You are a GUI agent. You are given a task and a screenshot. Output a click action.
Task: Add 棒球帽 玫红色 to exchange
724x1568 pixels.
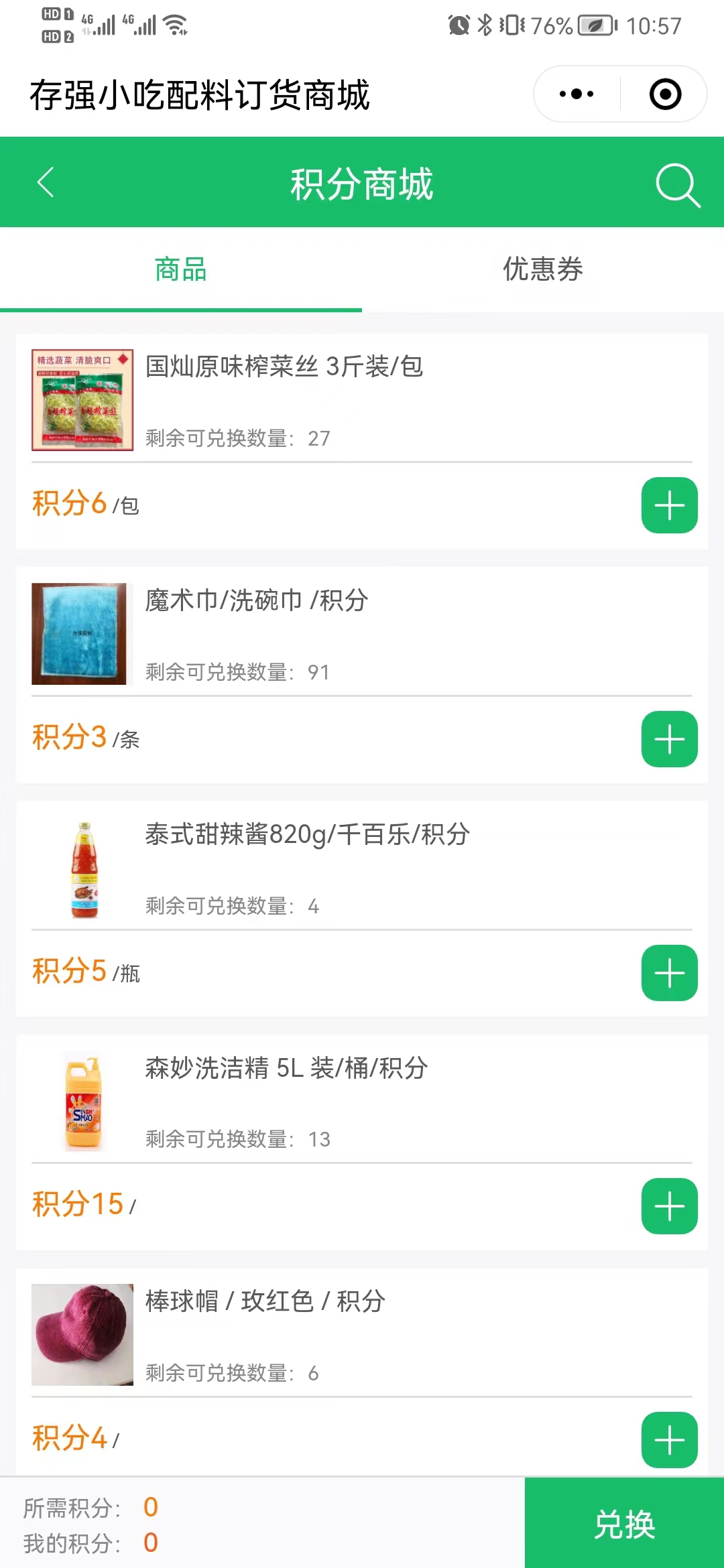coord(669,1439)
